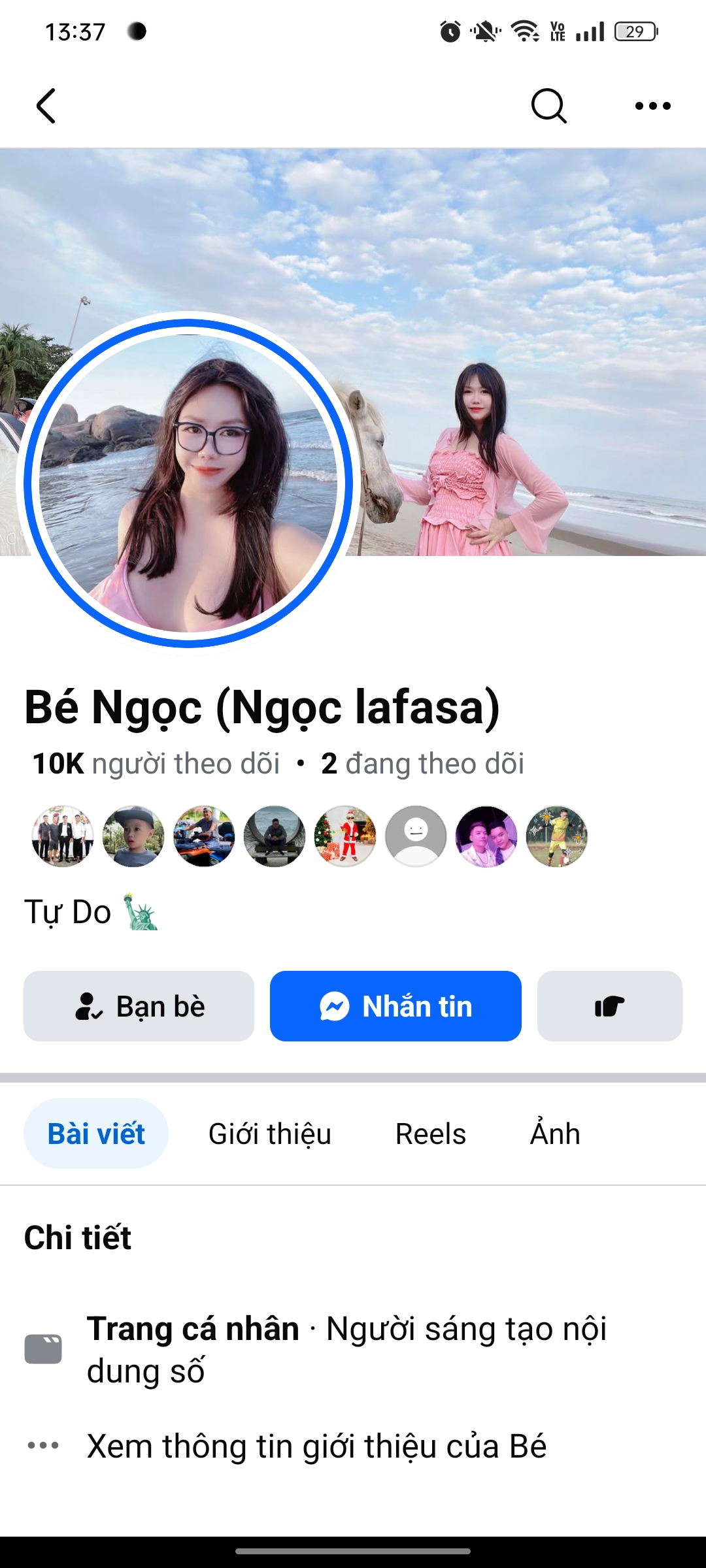Open search on this profile
Viewport: 706px width, 1568px height.
click(x=548, y=106)
